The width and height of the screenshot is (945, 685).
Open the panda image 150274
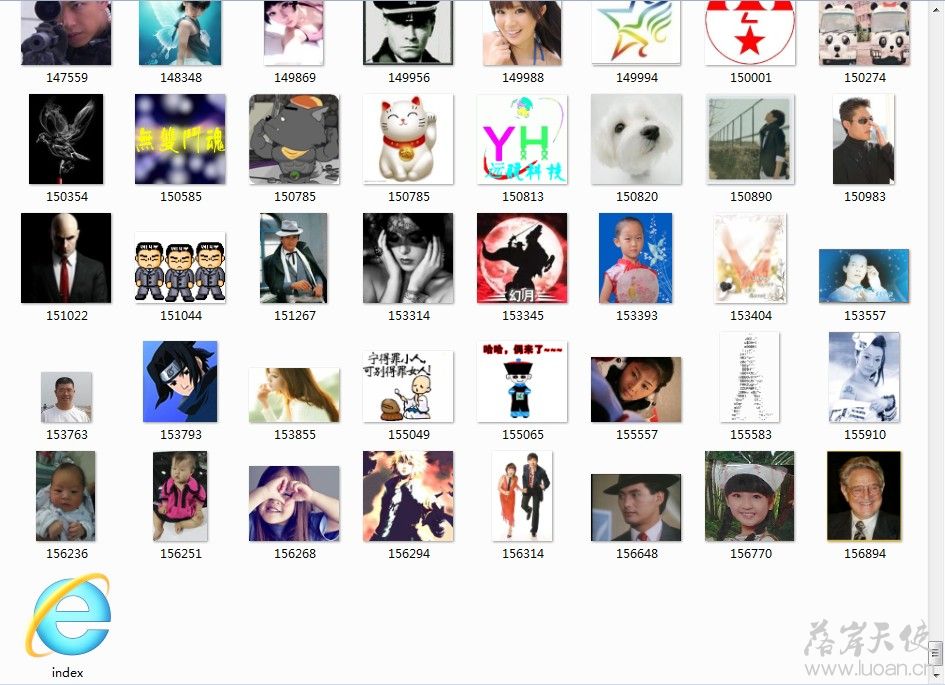click(864, 32)
